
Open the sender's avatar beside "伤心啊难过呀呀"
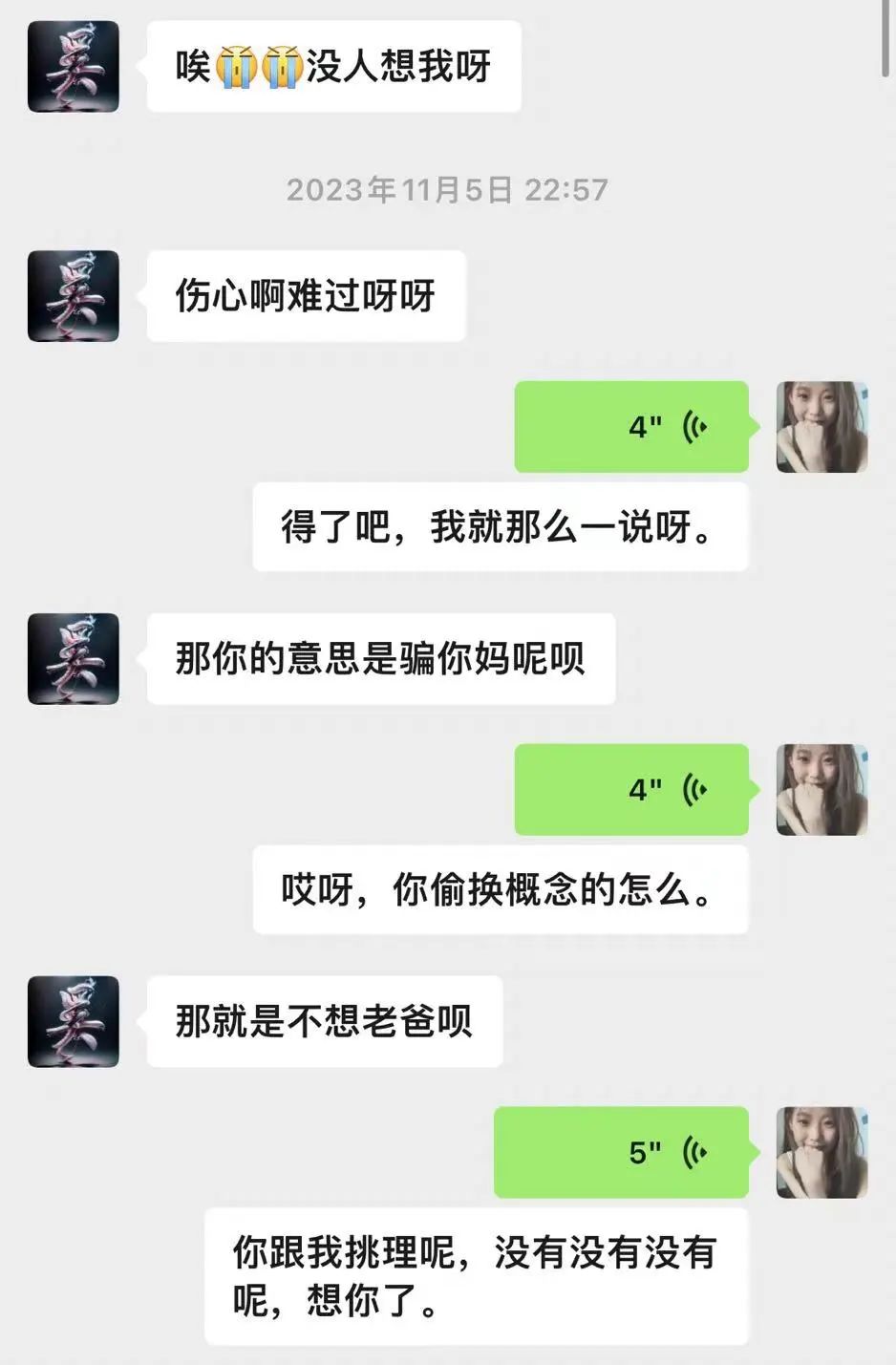click(74, 296)
